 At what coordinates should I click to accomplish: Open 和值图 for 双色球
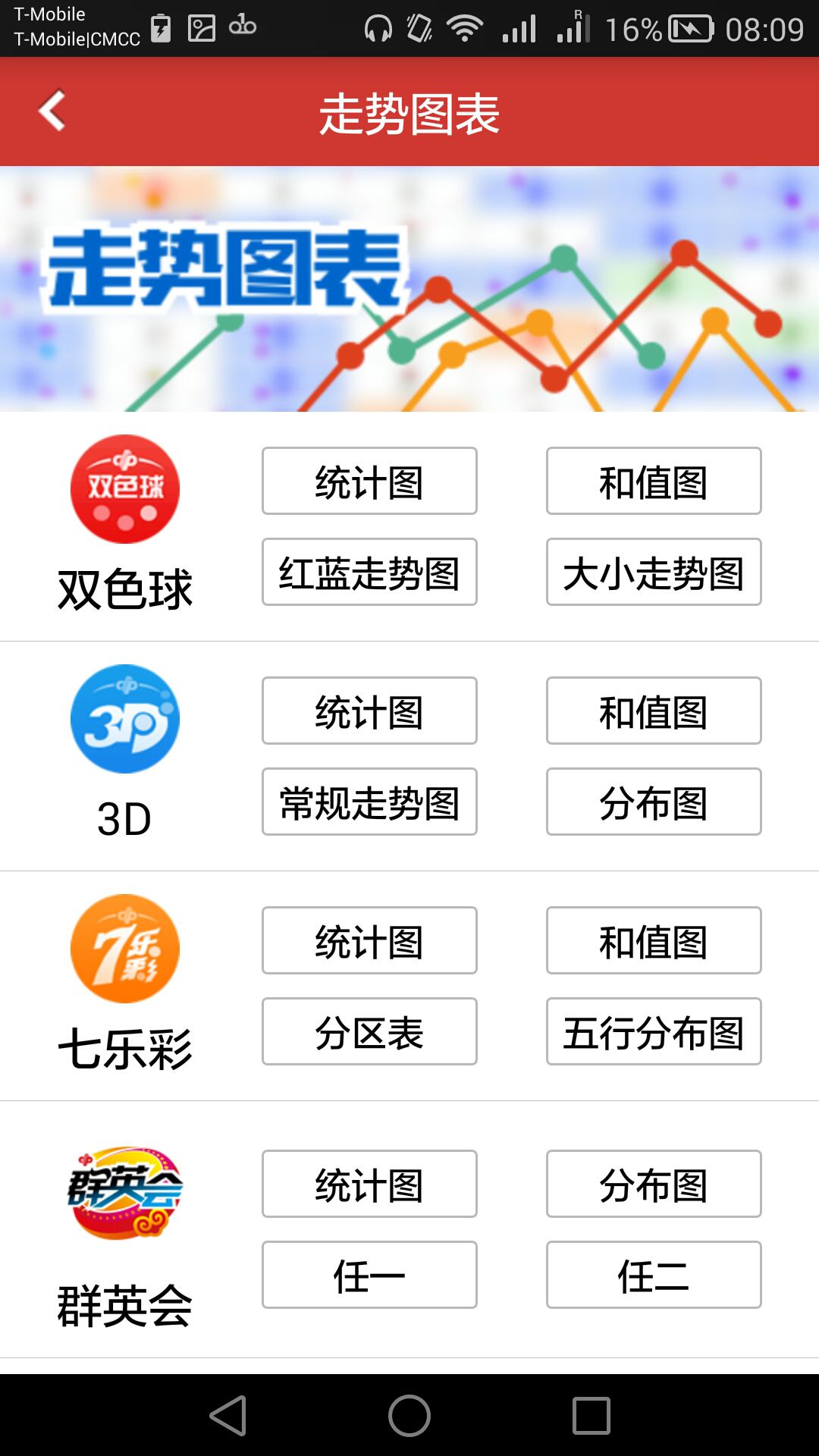click(x=653, y=481)
